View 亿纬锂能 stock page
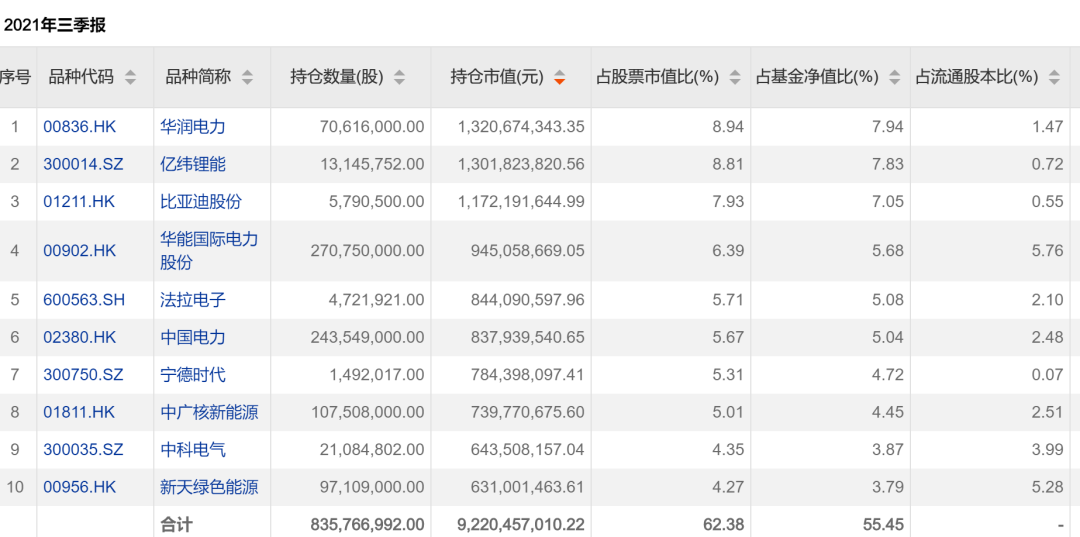 click(193, 164)
